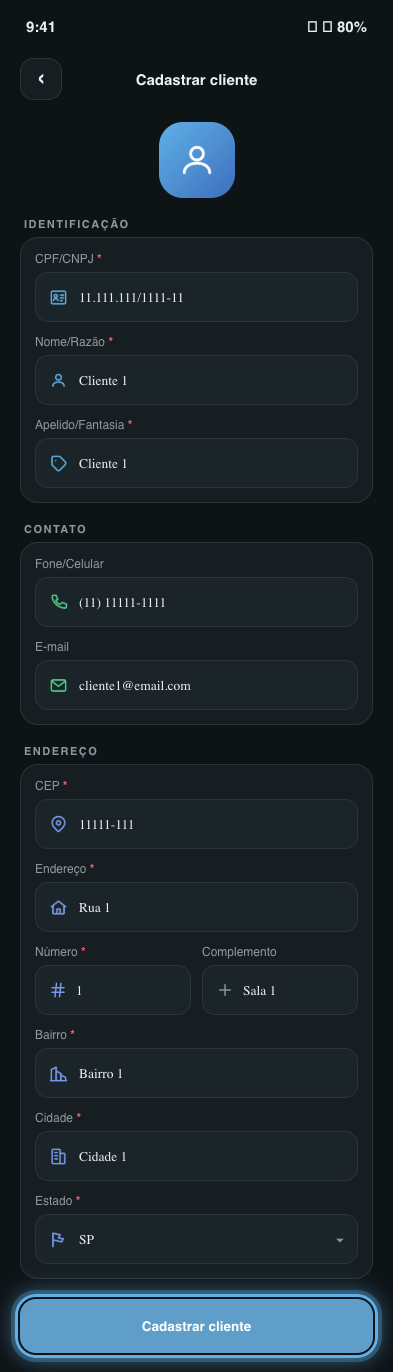
Task: Submit with the Cadastrar cliente button
Action: point(196,1326)
